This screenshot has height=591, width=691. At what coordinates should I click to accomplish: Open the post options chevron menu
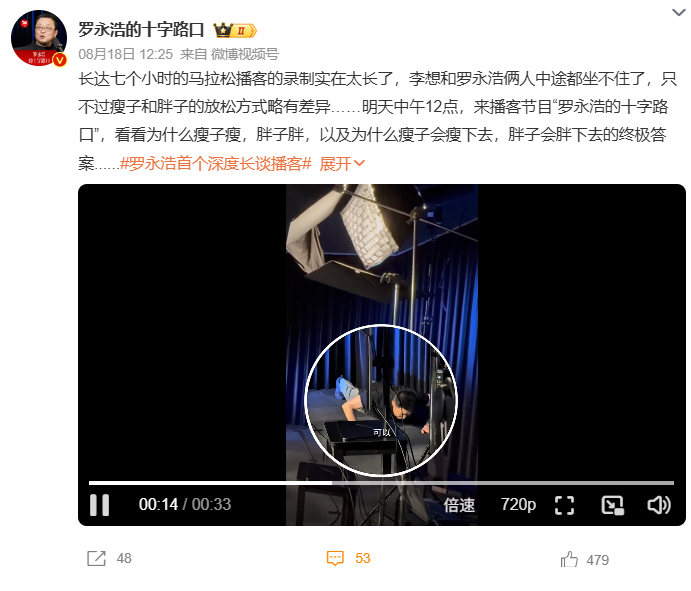(678, 11)
